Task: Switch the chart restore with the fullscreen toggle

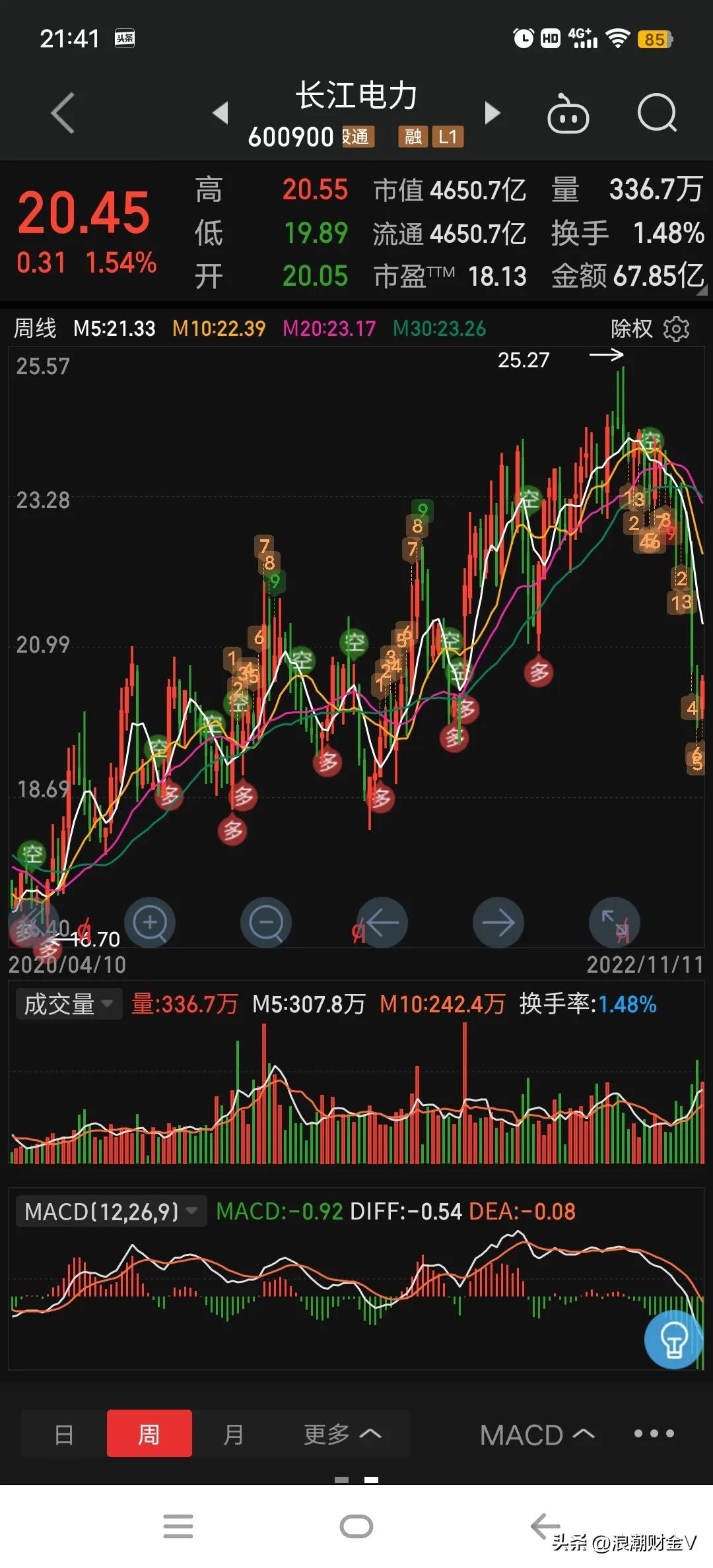Action: [614, 923]
